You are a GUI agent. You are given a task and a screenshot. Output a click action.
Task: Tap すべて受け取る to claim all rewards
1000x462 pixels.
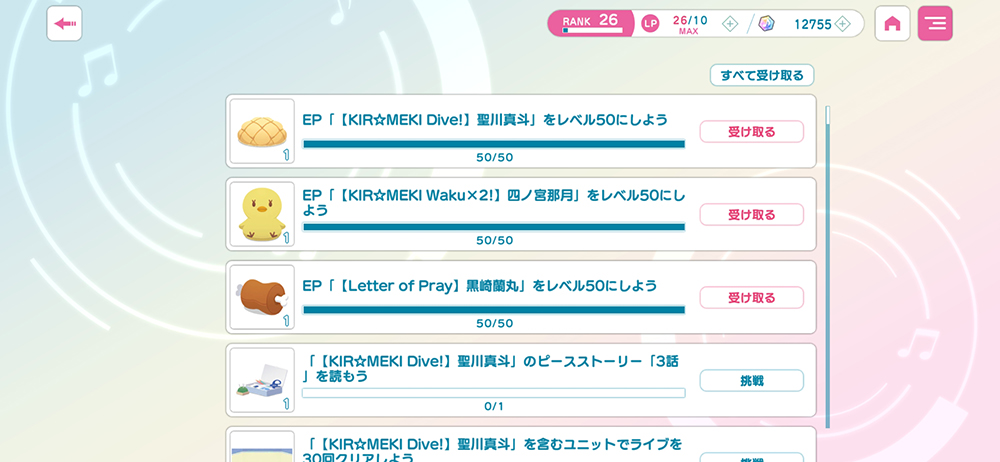(x=762, y=75)
